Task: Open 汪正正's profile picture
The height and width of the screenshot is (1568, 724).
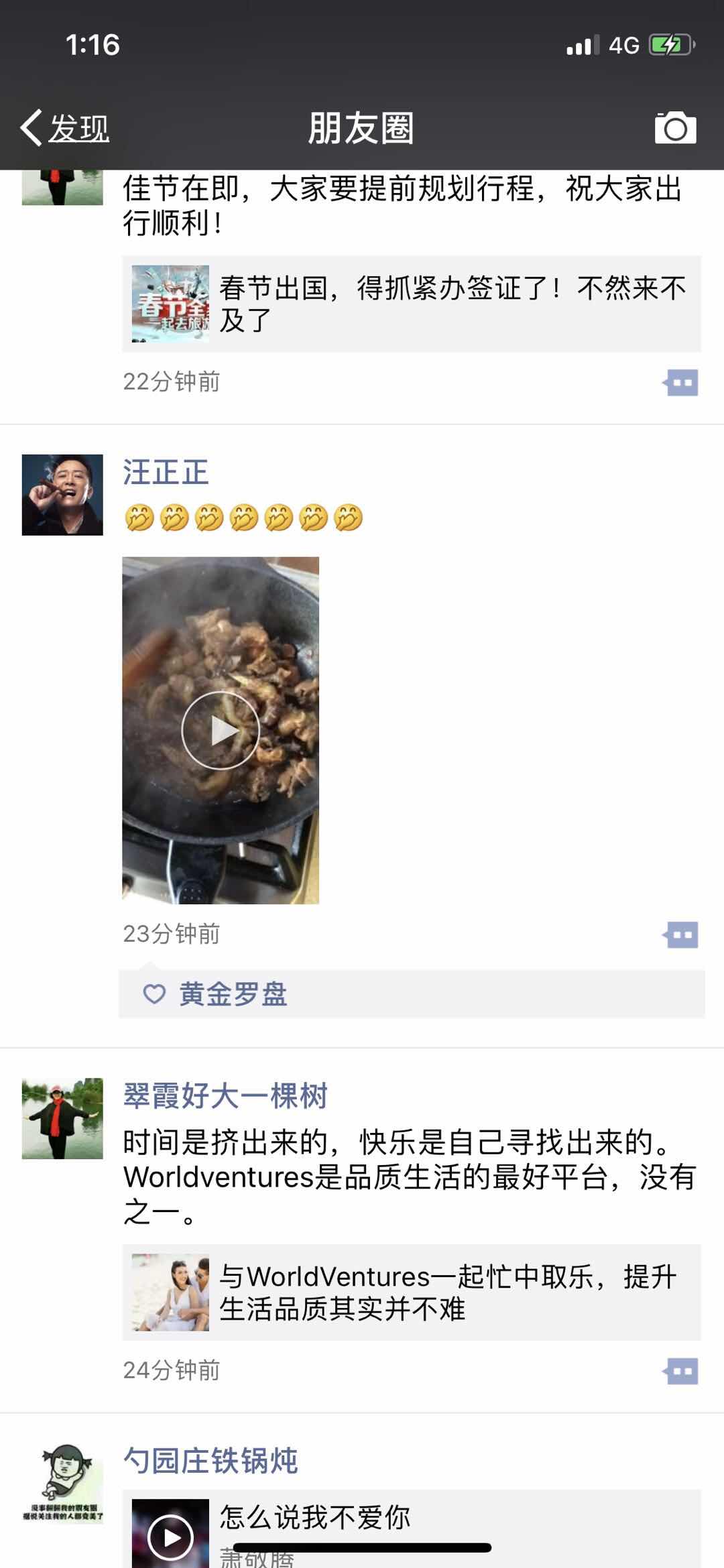Action: click(x=62, y=495)
